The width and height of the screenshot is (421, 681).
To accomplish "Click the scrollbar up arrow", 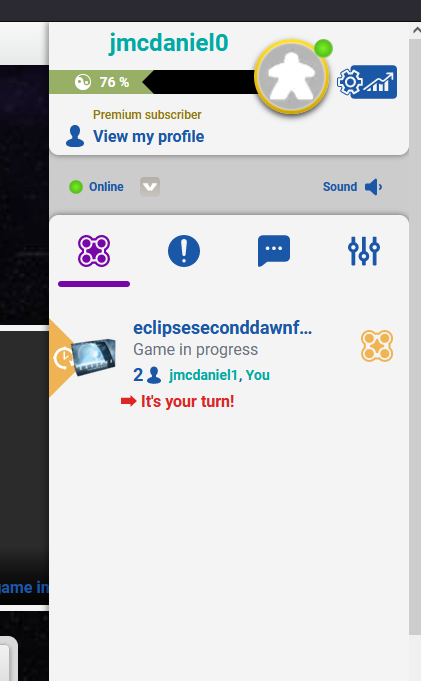I will pyautogui.click(x=416, y=30).
